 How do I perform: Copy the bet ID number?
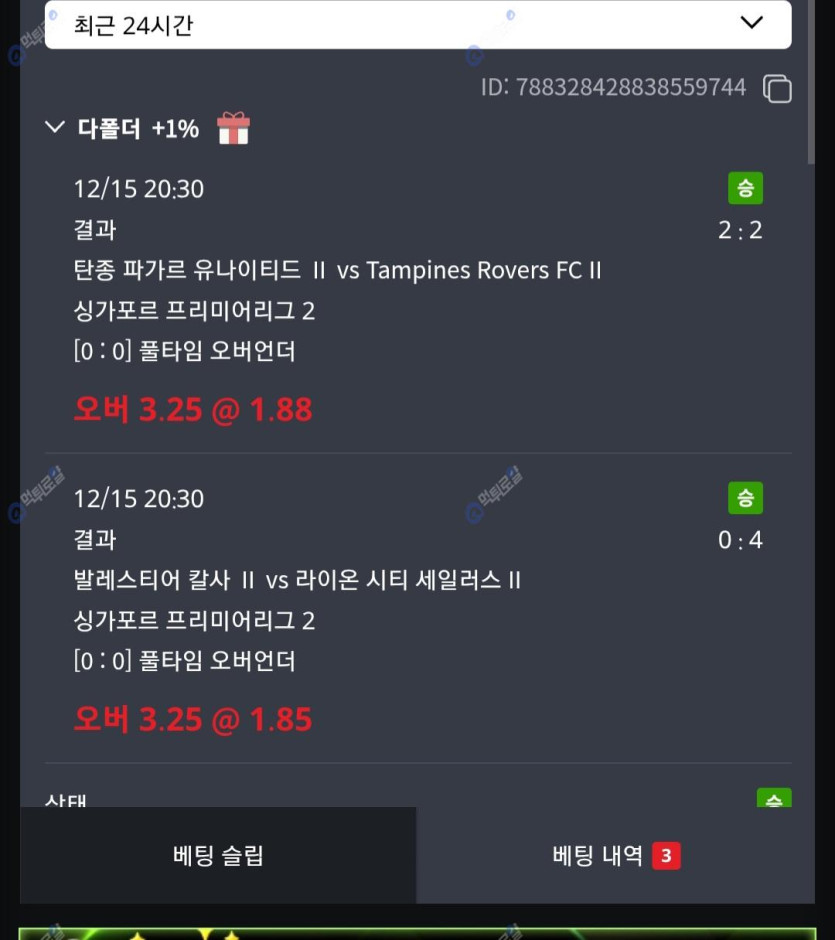pos(777,89)
